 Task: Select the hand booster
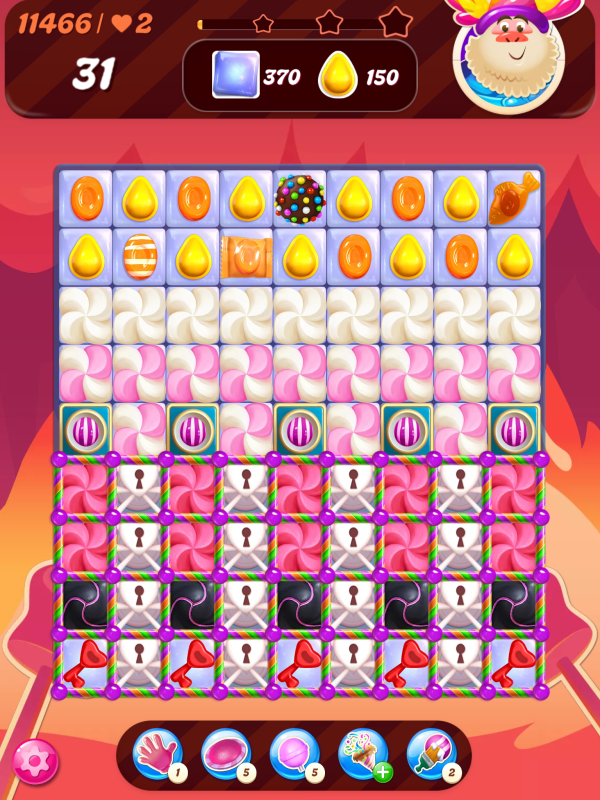tap(157, 755)
